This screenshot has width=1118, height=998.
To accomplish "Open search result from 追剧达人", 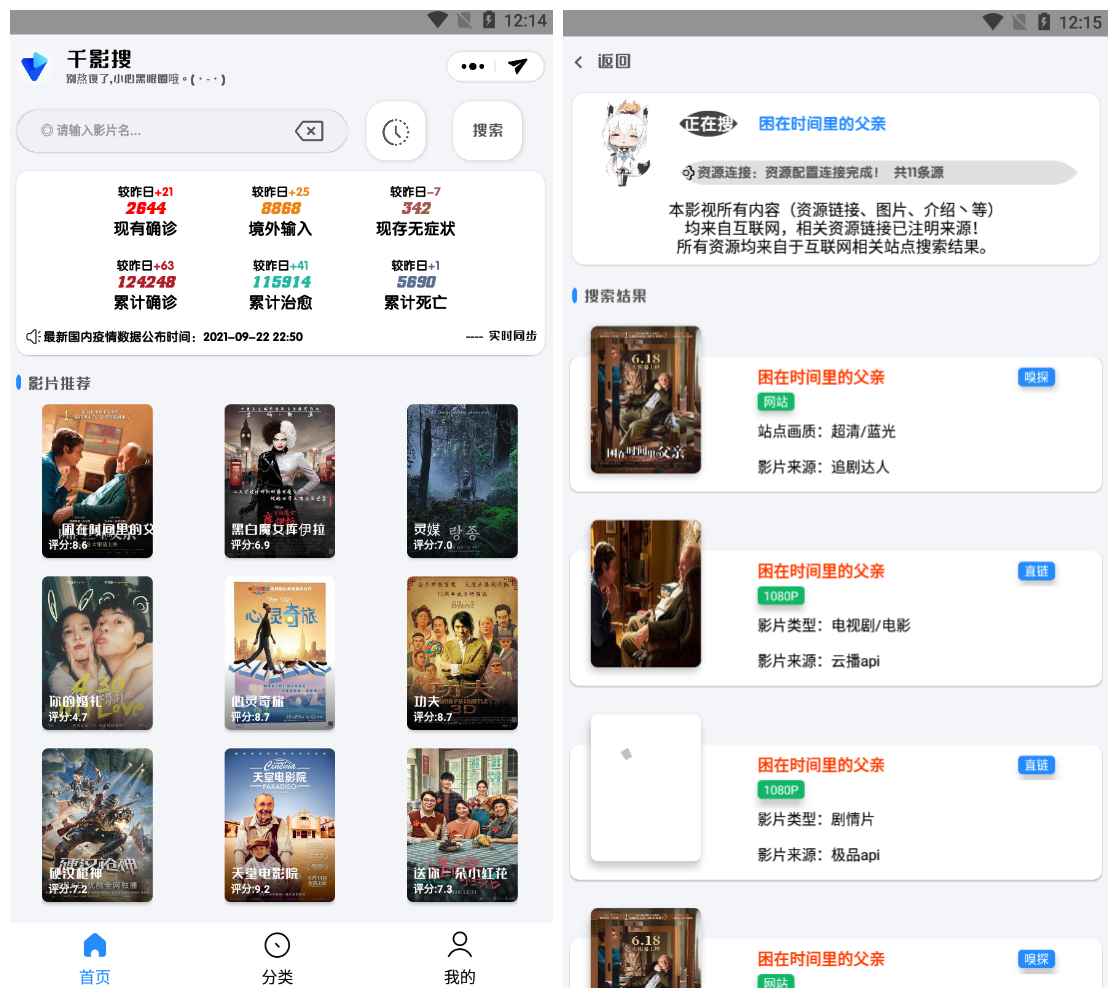I will coord(835,423).
